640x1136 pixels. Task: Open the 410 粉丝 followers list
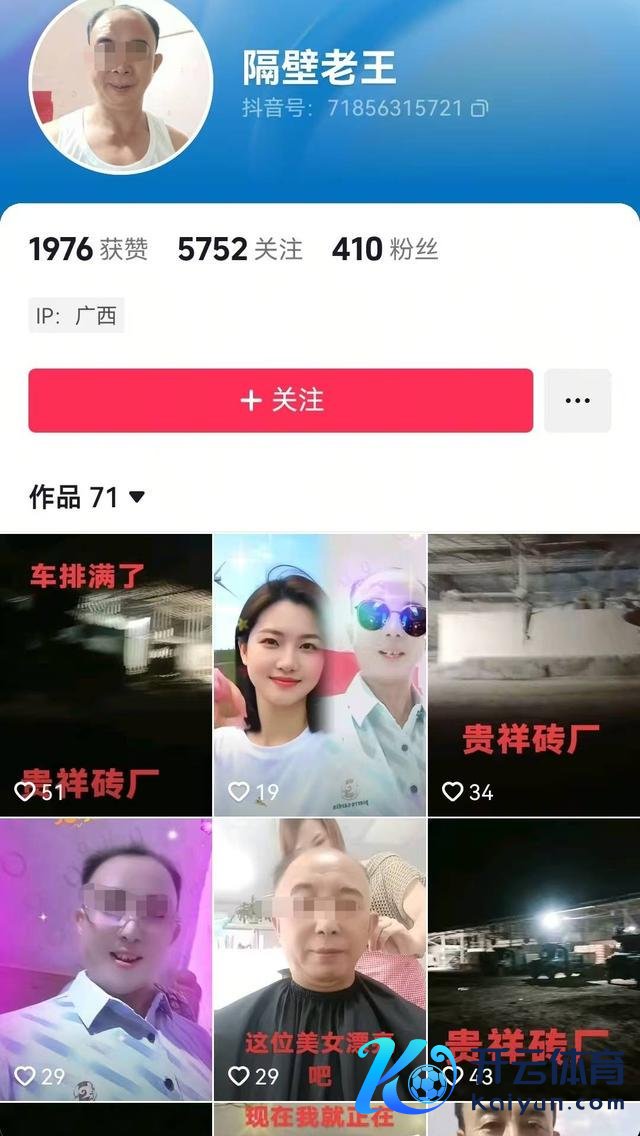click(385, 249)
